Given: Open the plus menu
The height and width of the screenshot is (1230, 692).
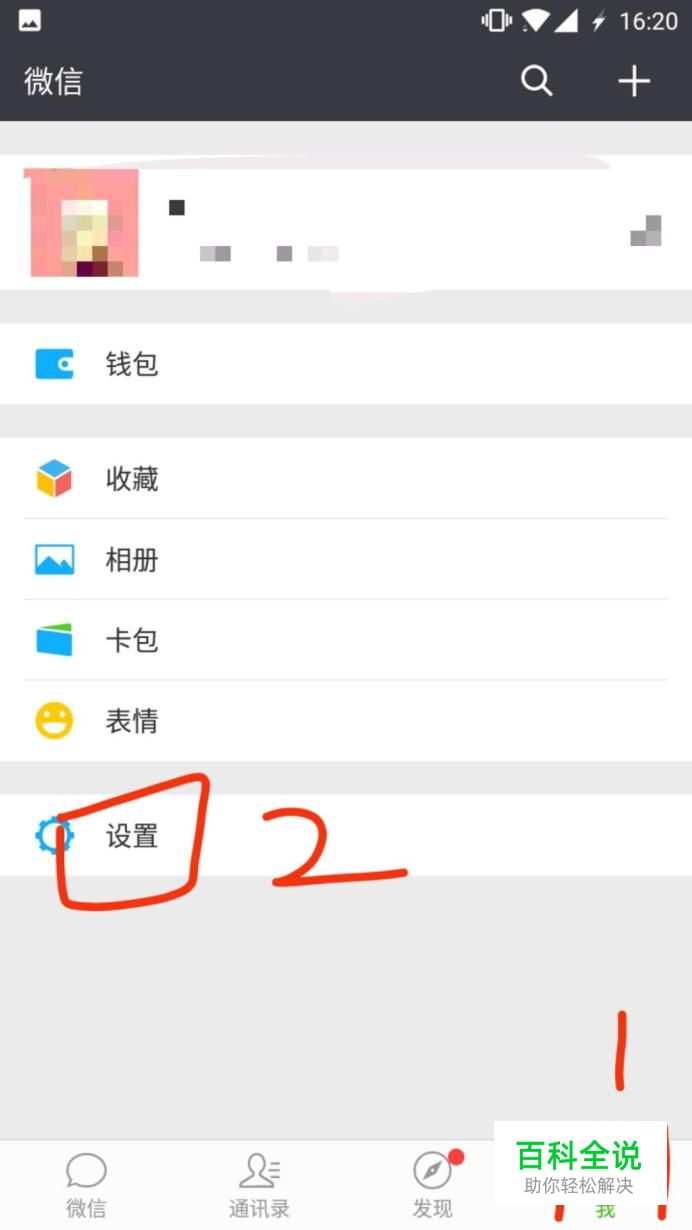Looking at the screenshot, I should tap(634, 81).
